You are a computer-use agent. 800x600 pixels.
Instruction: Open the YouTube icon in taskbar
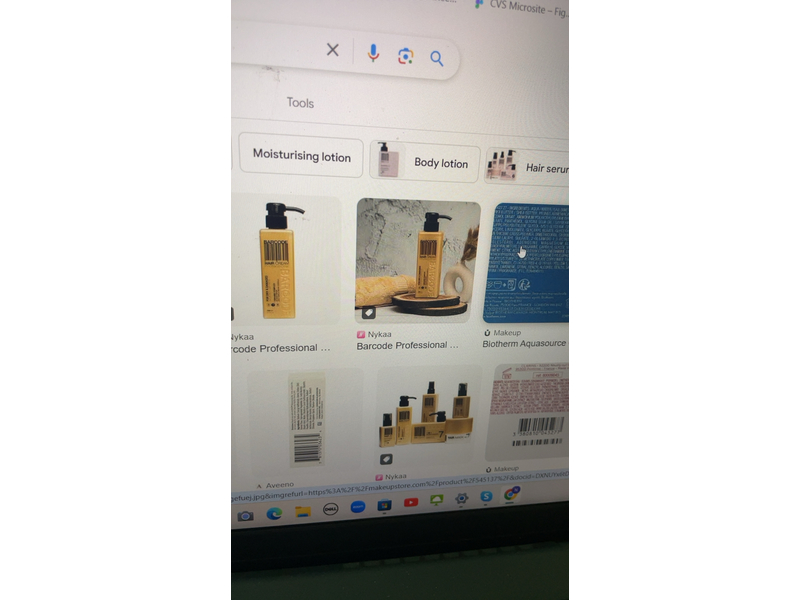(410, 503)
